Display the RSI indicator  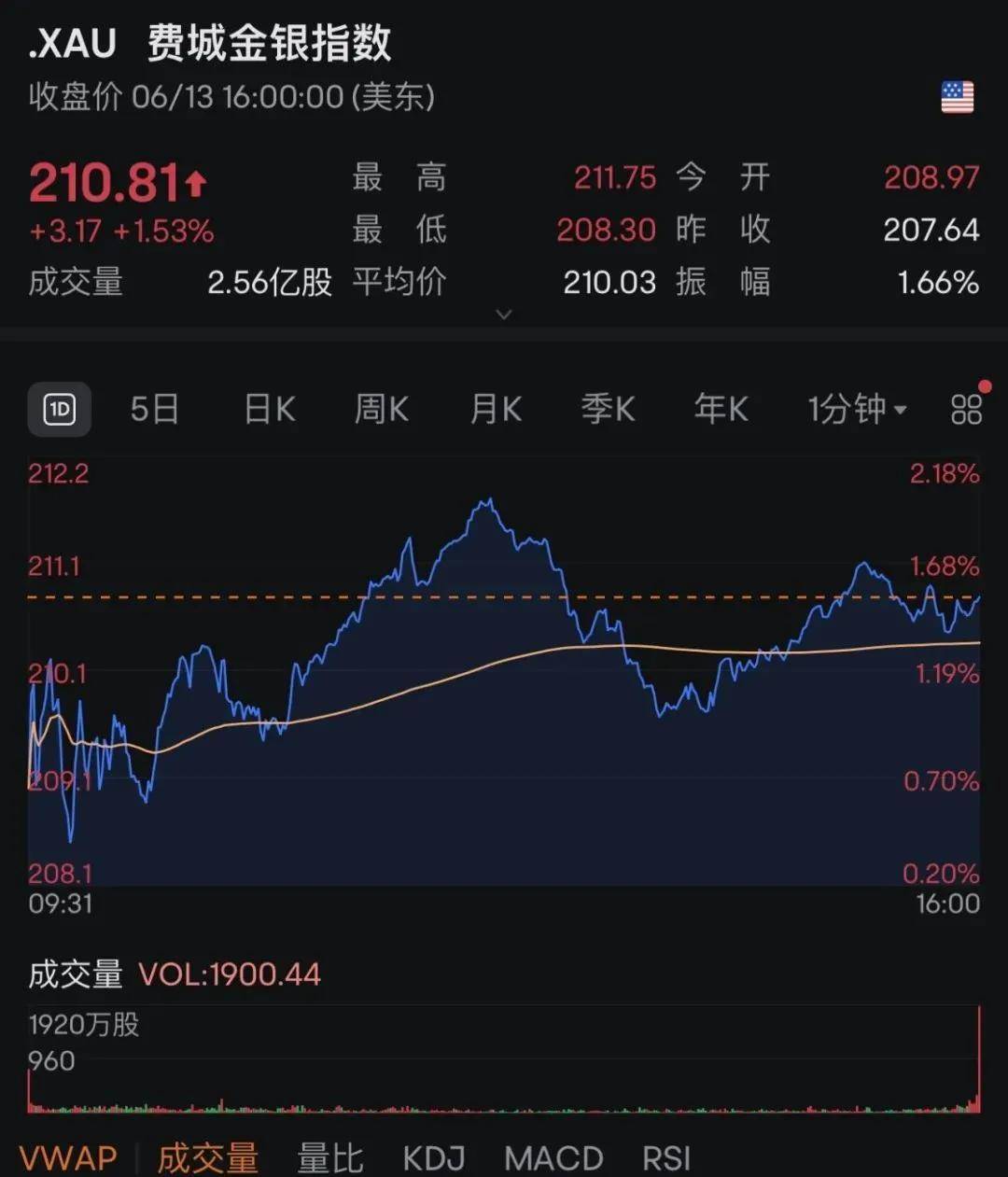pos(666,1158)
